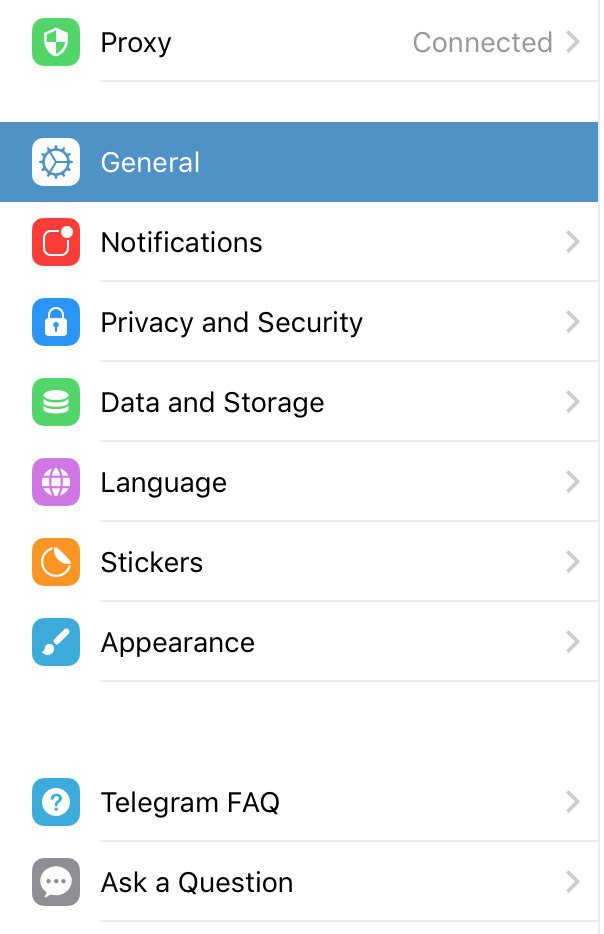604x934 pixels.
Task: Open the Stickers settings
Action: (300, 562)
